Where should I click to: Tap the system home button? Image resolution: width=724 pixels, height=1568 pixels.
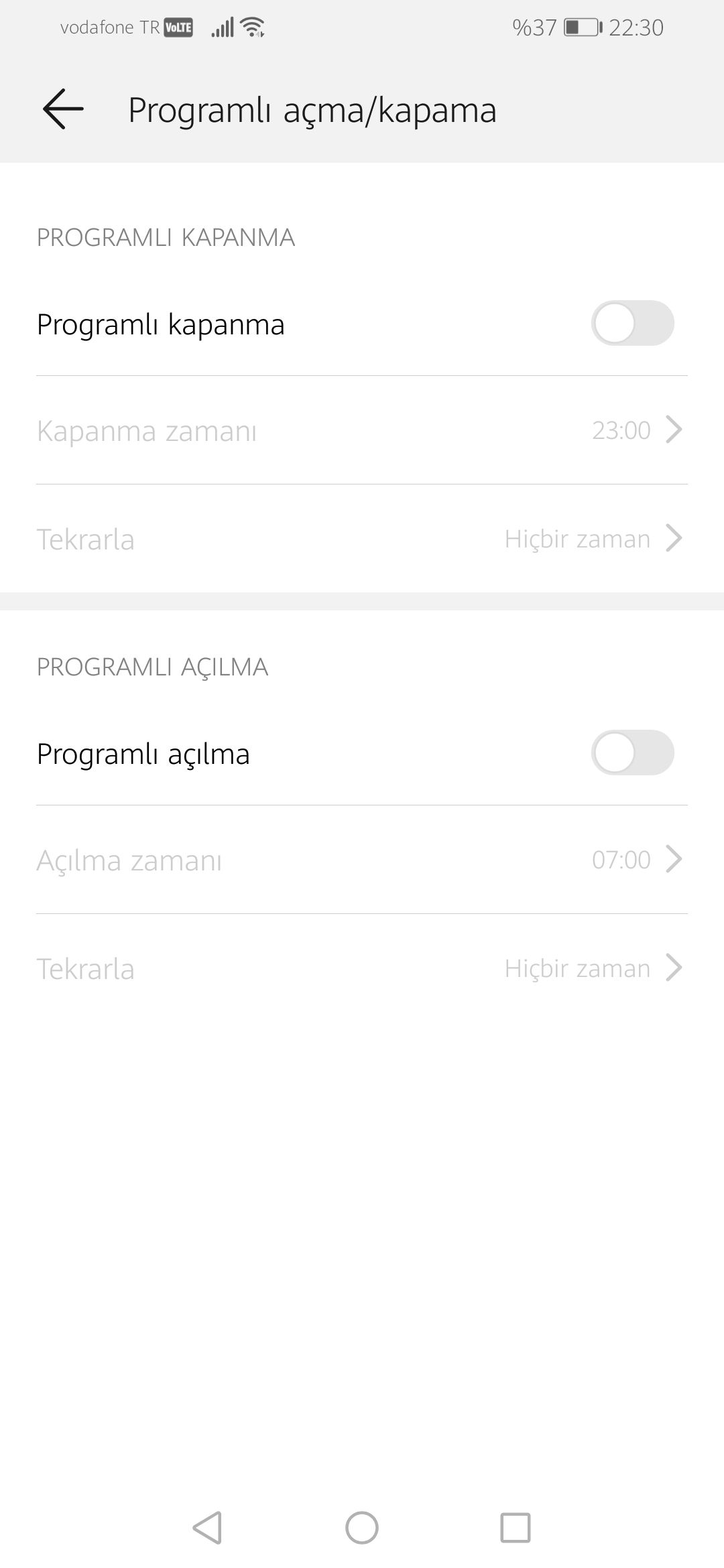362,1528
